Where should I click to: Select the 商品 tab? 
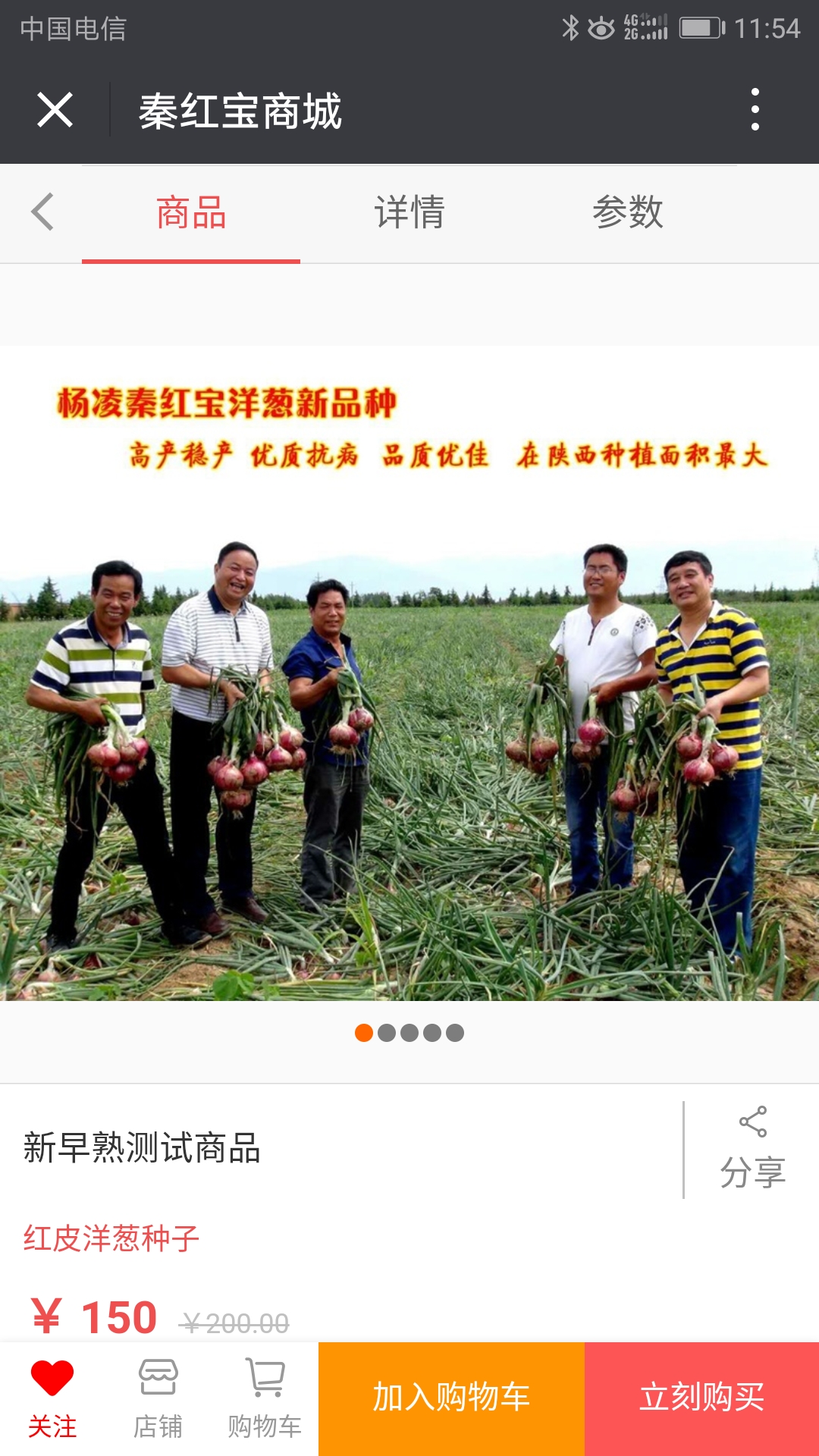[191, 212]
